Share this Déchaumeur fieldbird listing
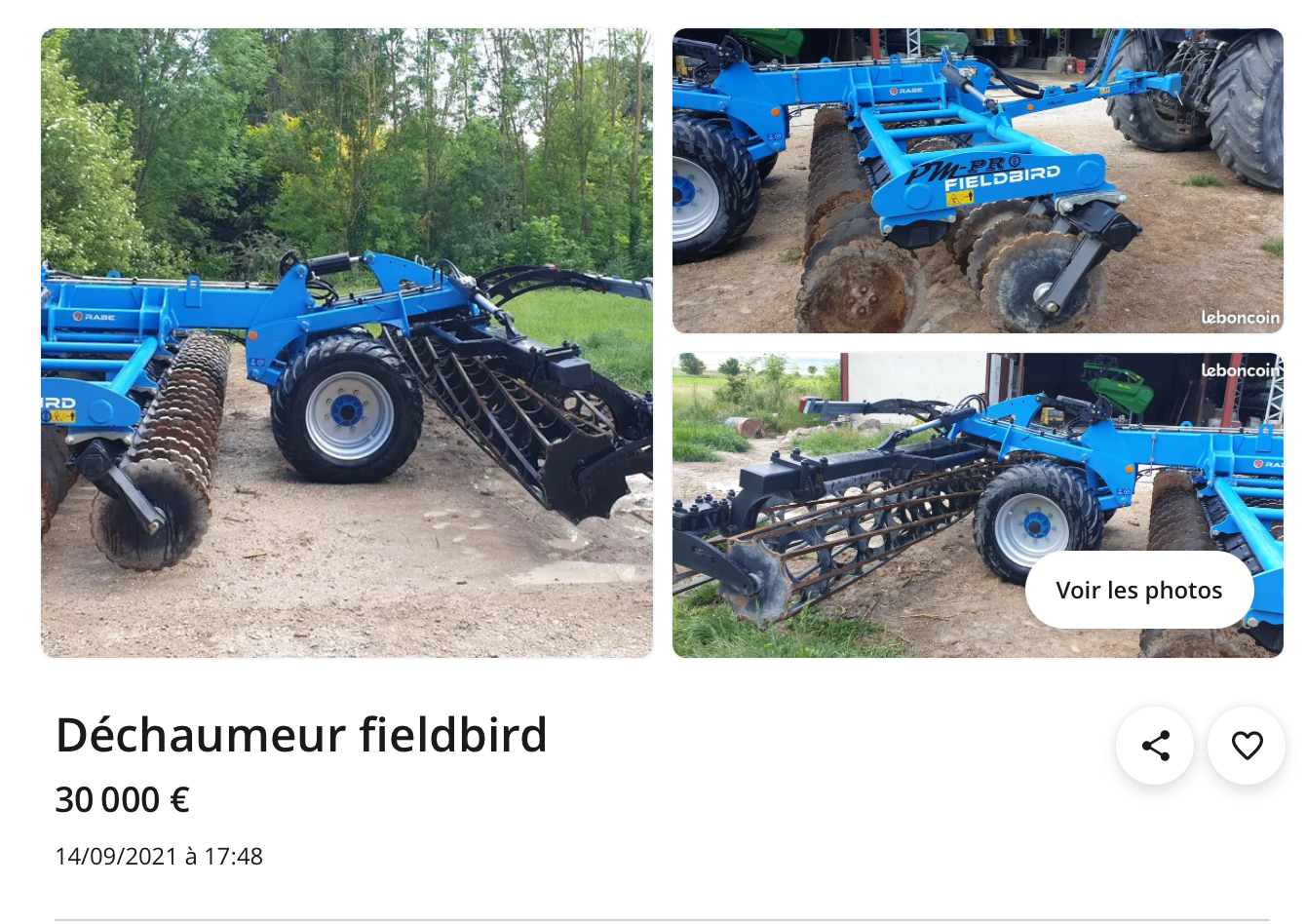 pos(1155,747)
